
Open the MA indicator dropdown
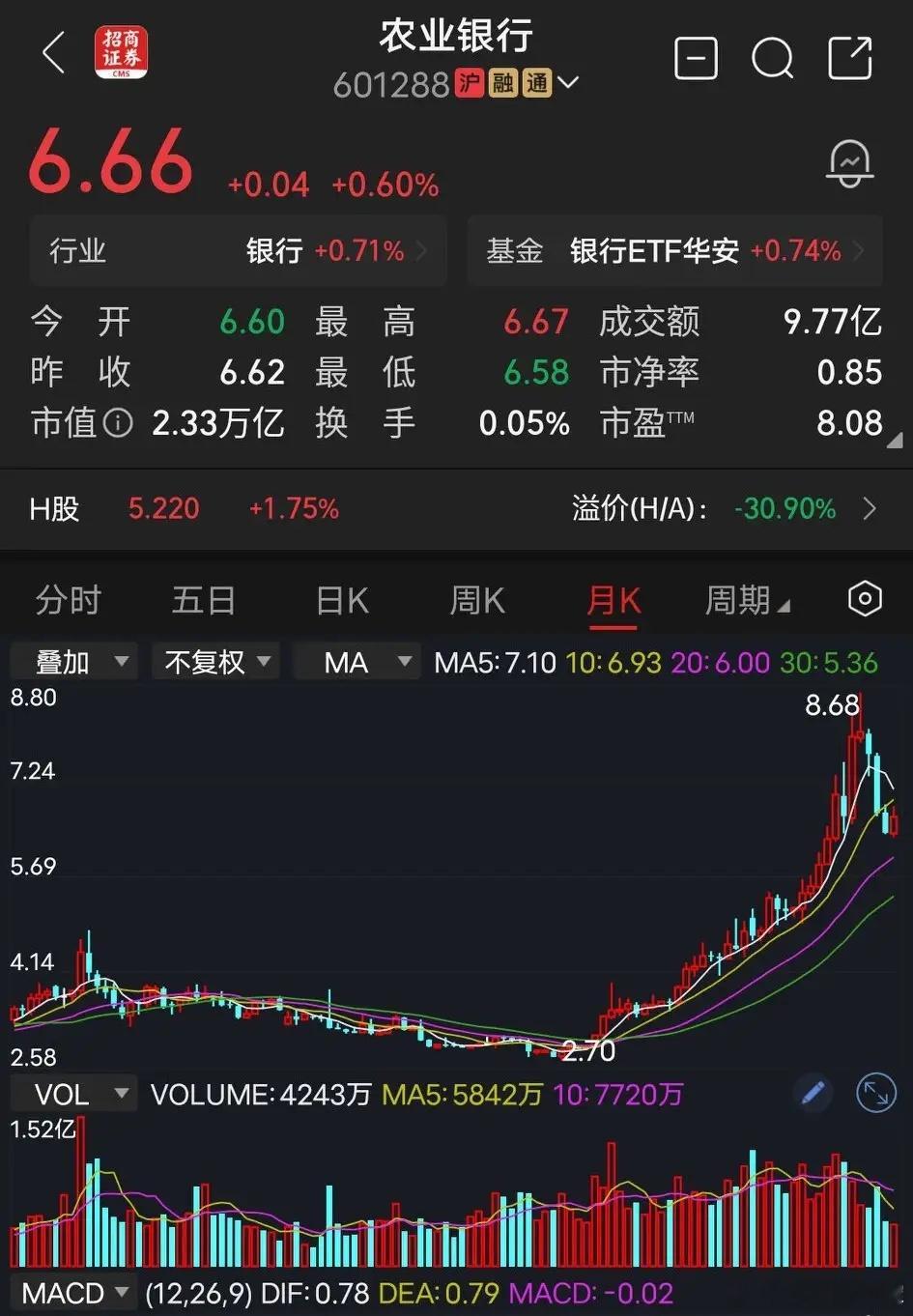click(x=357, y=661)
